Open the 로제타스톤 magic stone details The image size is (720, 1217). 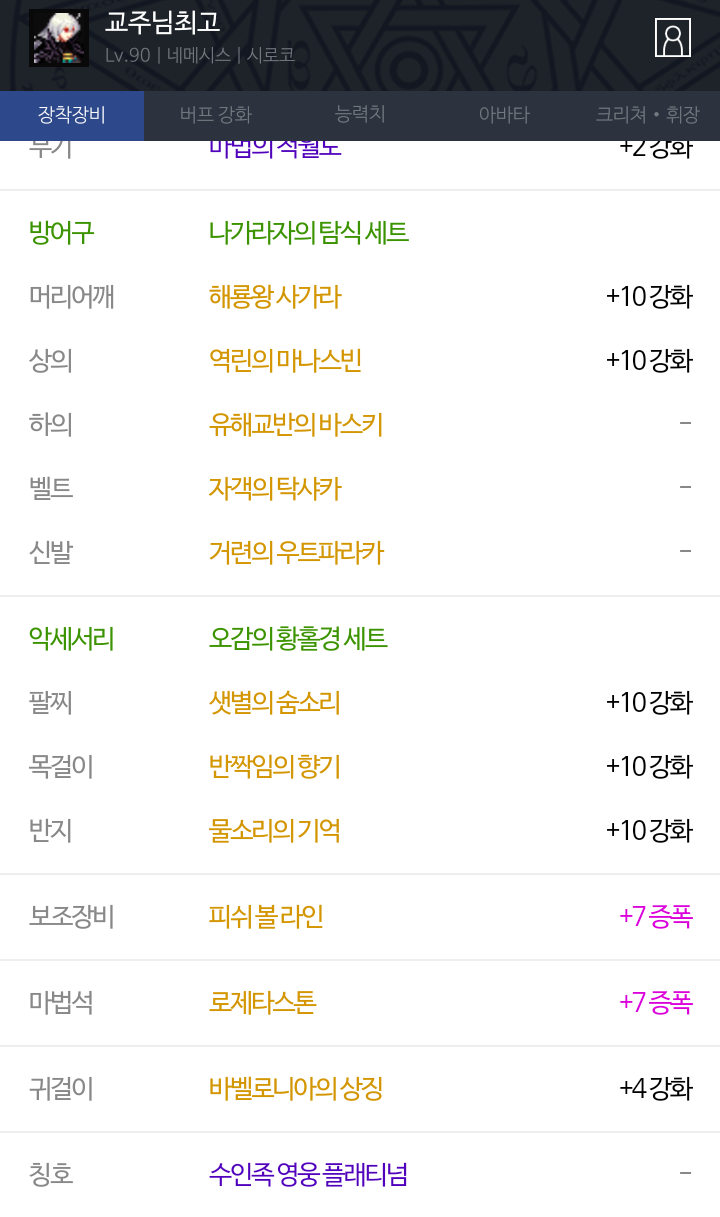262,1003
